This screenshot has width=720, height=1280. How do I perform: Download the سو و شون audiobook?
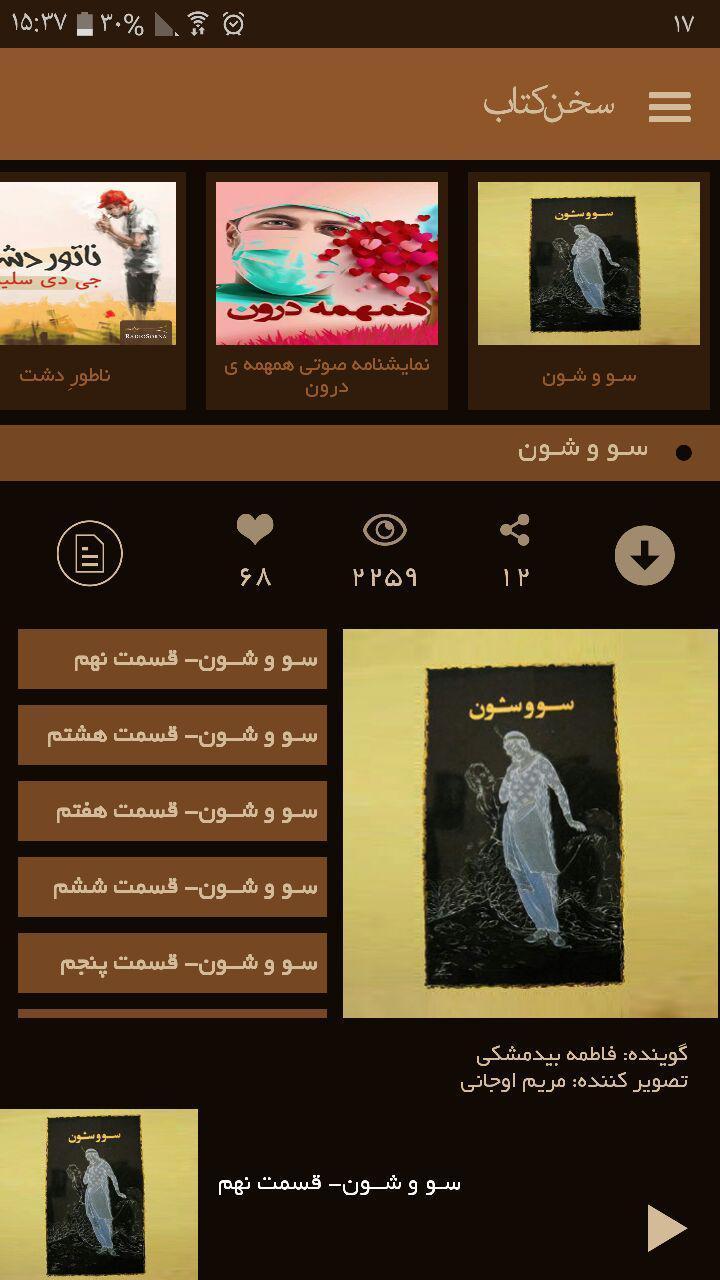tap(644, 555)
